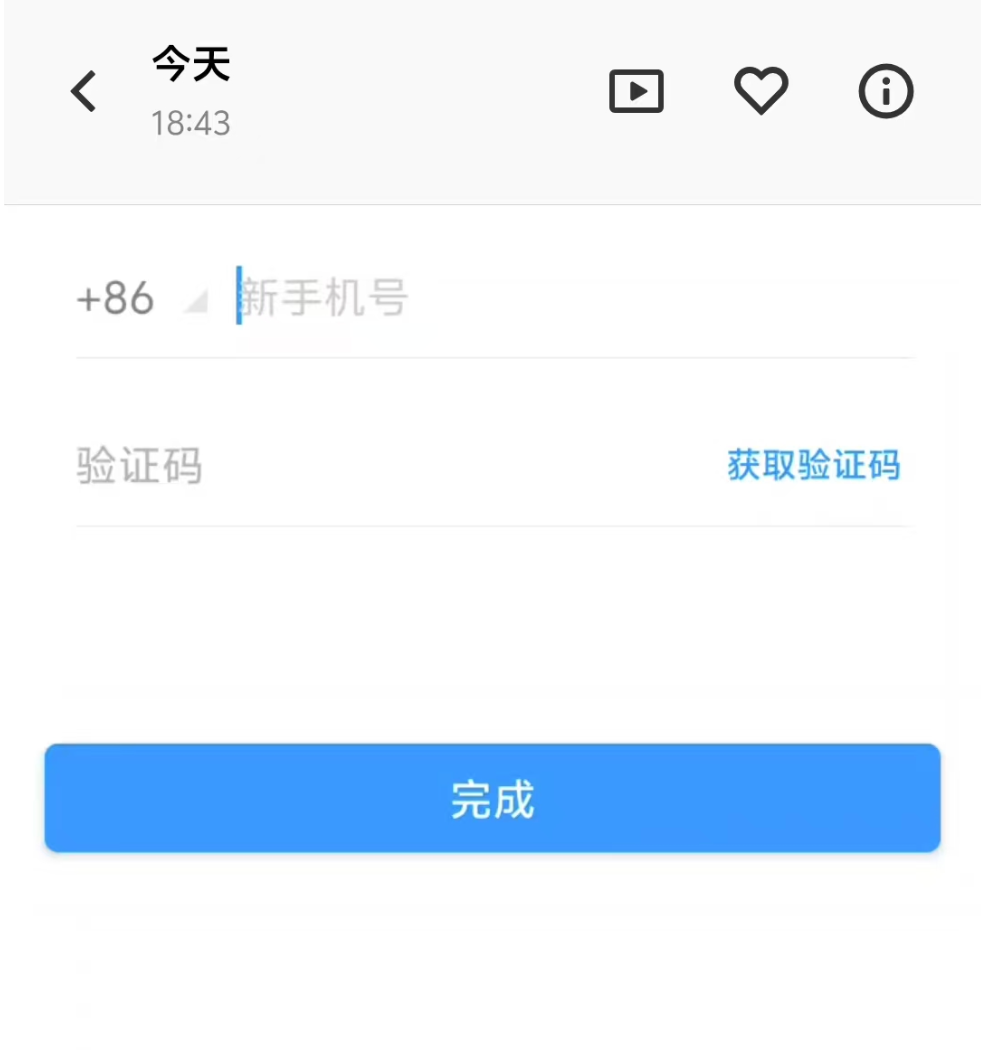Viewport: 1000px width, 1050px height.
Task: Start the slideshow playback icon
Action: pos(636,92)
